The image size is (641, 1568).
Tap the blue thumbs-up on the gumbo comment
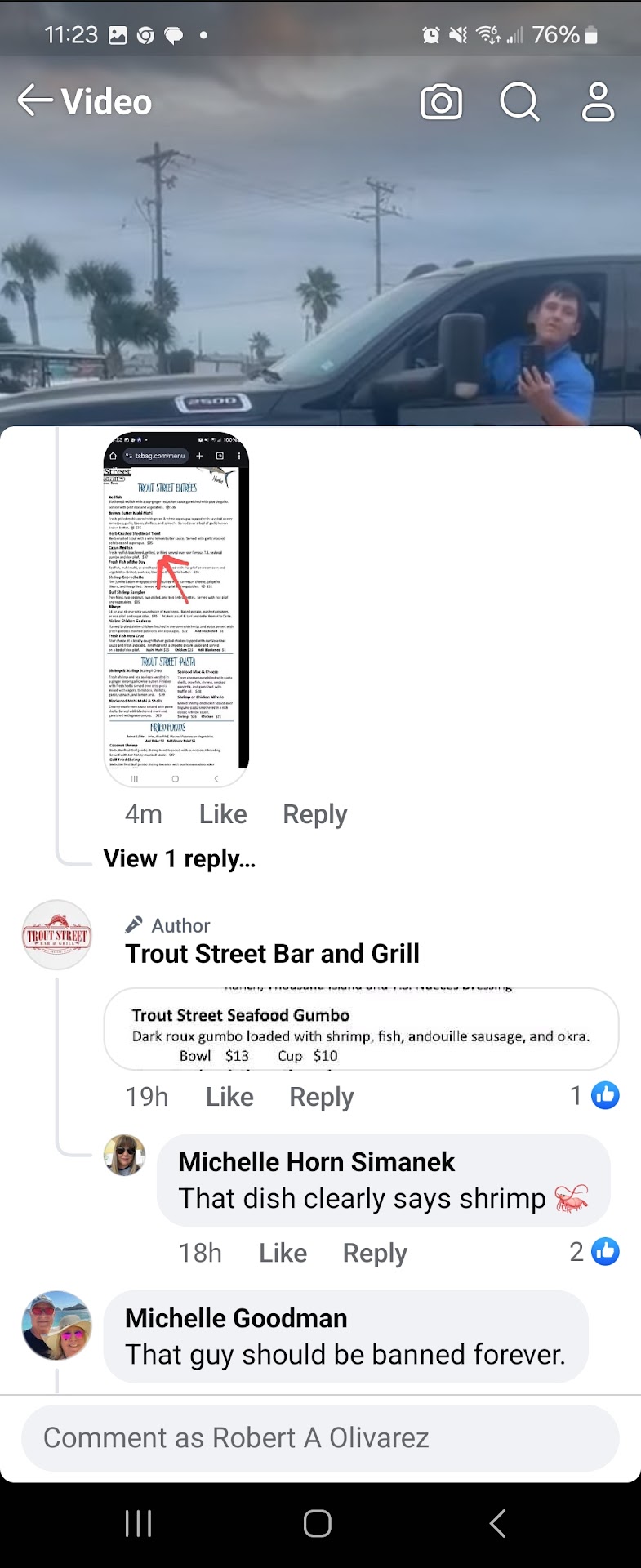tap(604, 1094)
